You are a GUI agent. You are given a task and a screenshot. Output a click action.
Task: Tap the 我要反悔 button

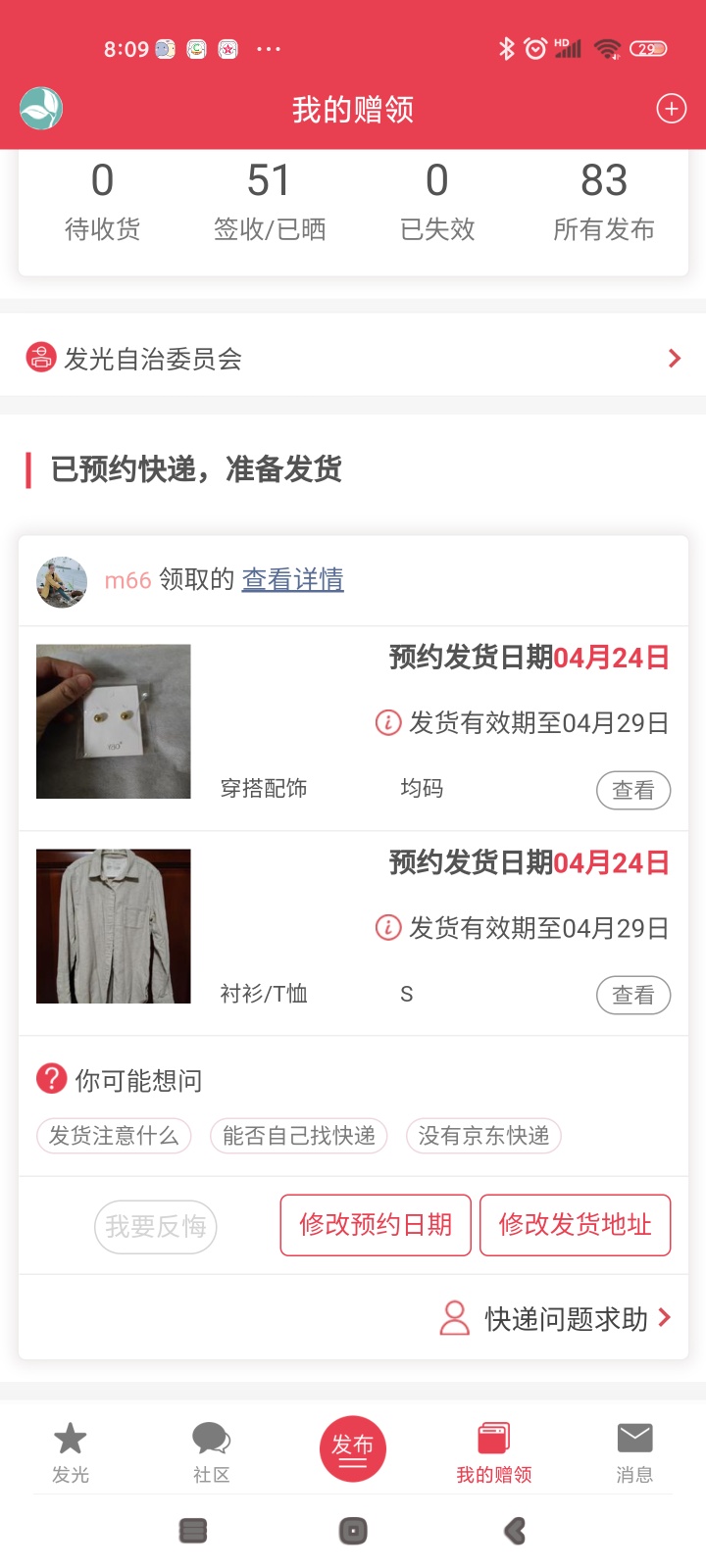[155, 1226]
